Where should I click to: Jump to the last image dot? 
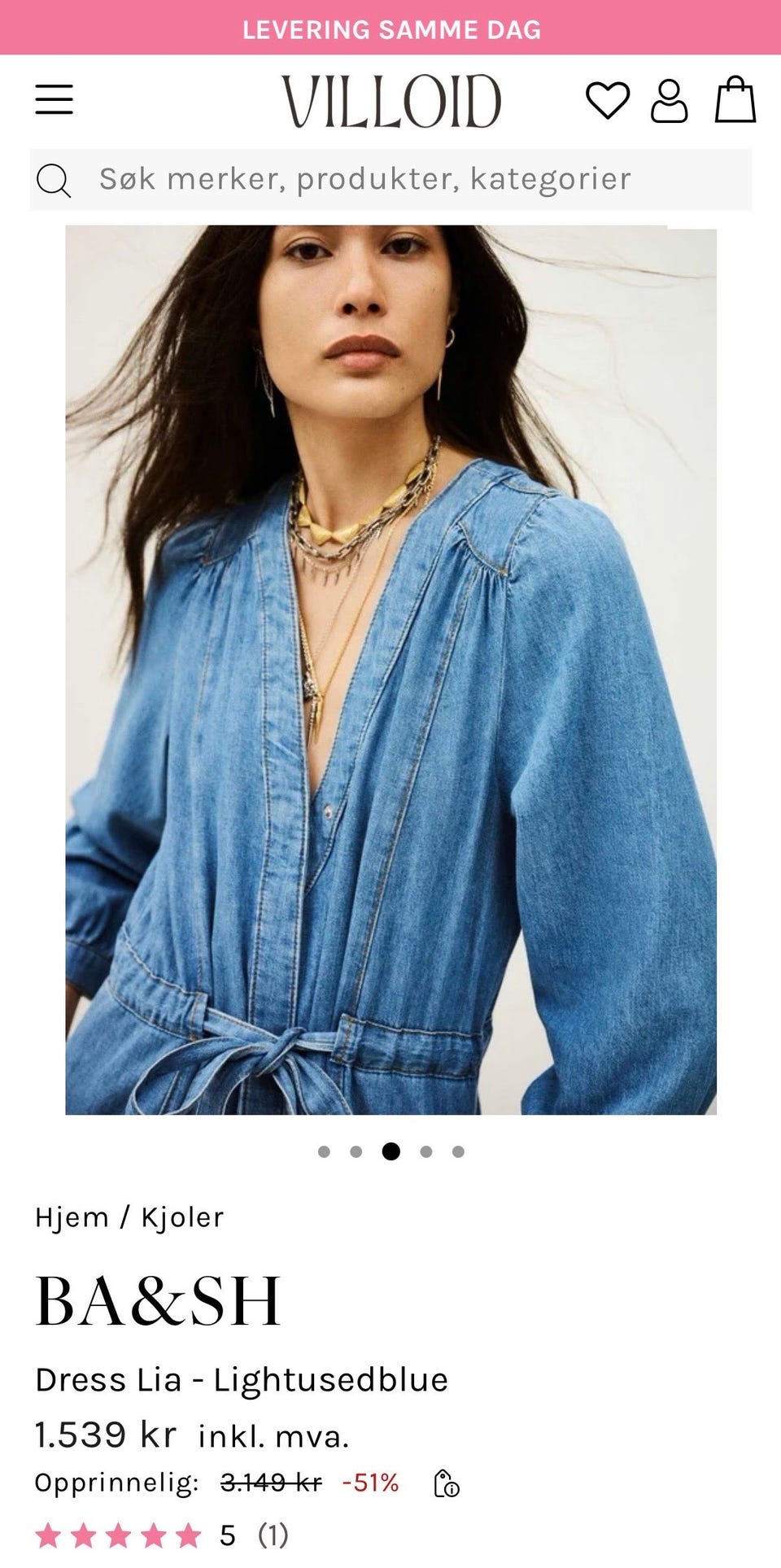tap(458, 1151)
